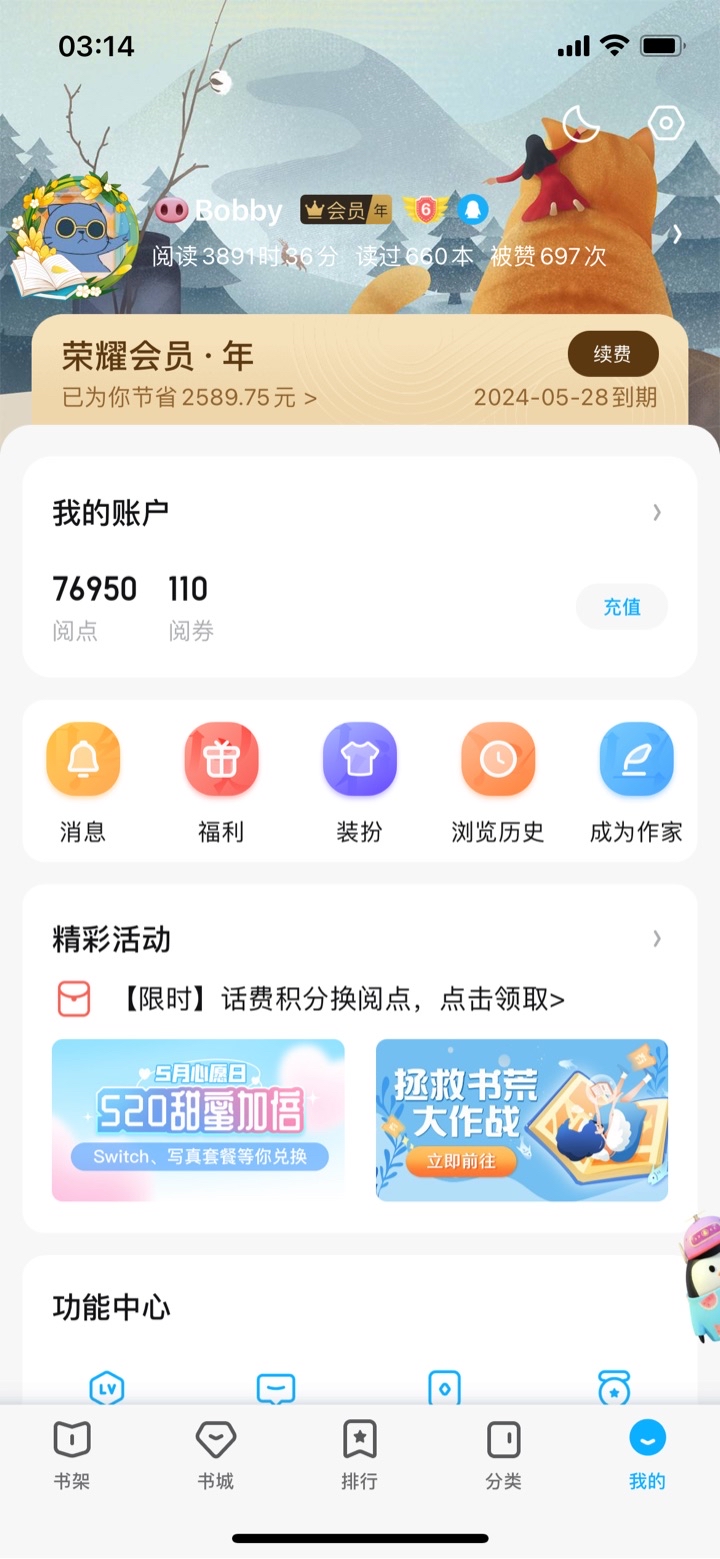Switch to the 书城 tab
The image size is (720, 1559).
click(x=215, y=1455)
